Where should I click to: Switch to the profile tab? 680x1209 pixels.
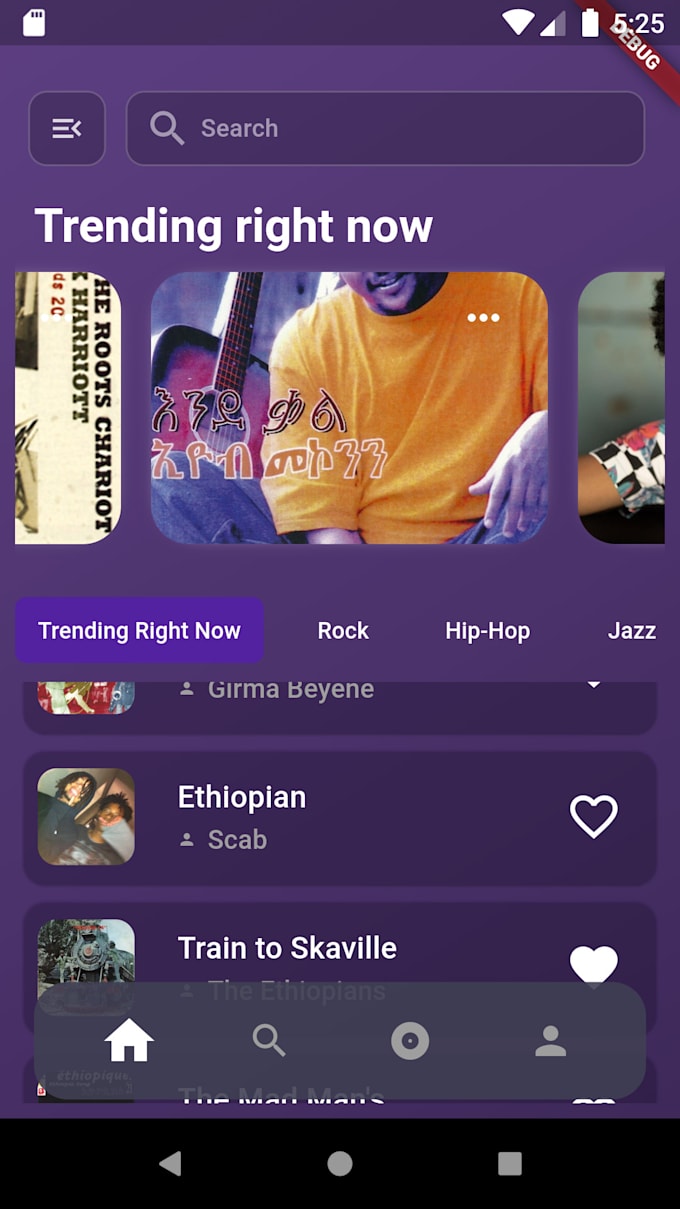[551, 1042]
